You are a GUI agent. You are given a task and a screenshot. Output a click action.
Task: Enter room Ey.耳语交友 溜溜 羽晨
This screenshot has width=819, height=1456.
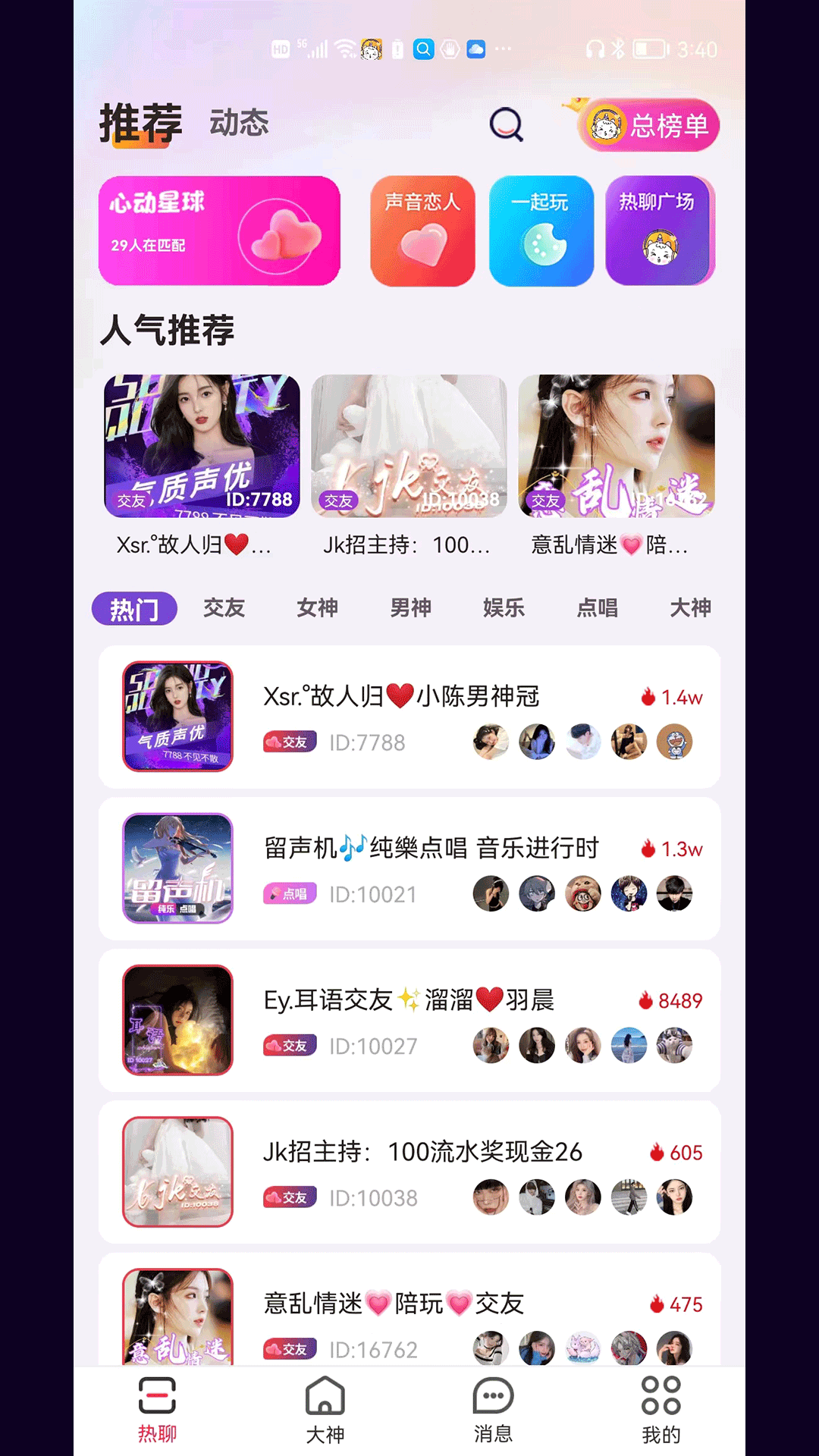[409, 1020]
